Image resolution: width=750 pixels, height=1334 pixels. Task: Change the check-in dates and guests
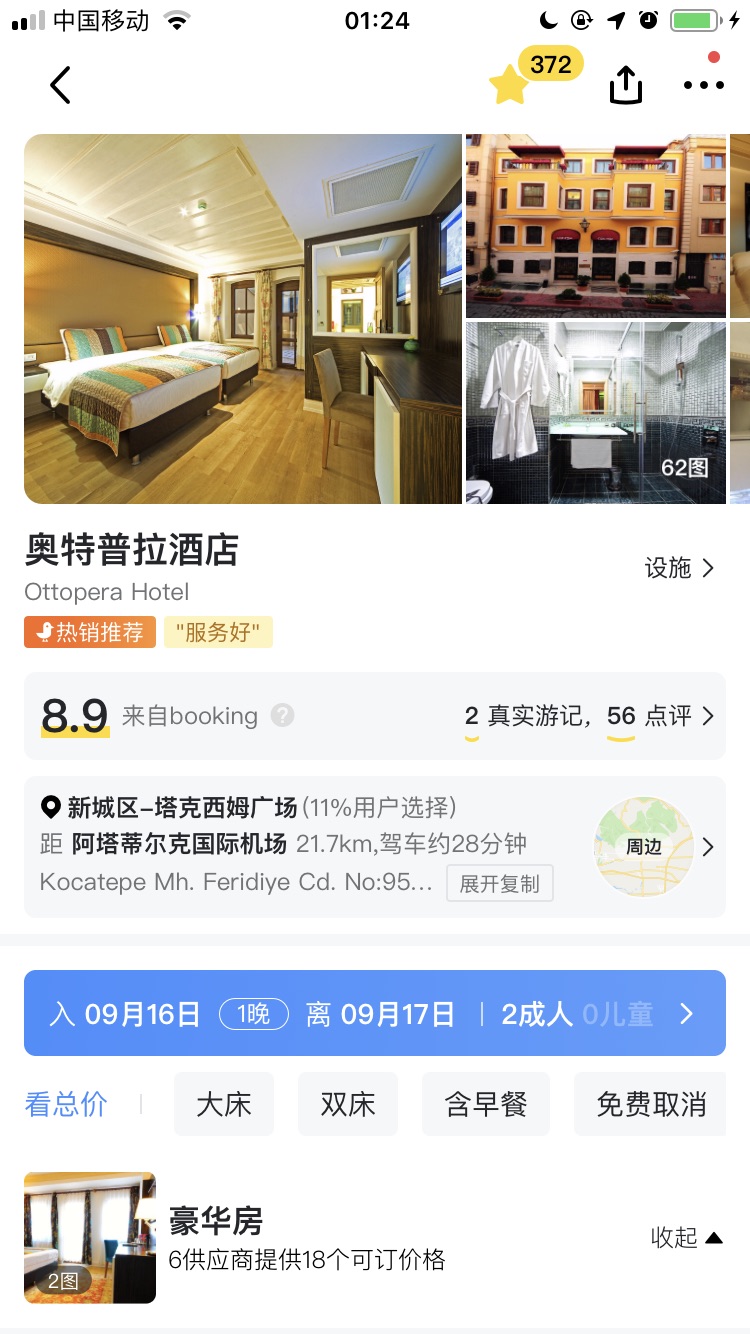coord(375,1014)
